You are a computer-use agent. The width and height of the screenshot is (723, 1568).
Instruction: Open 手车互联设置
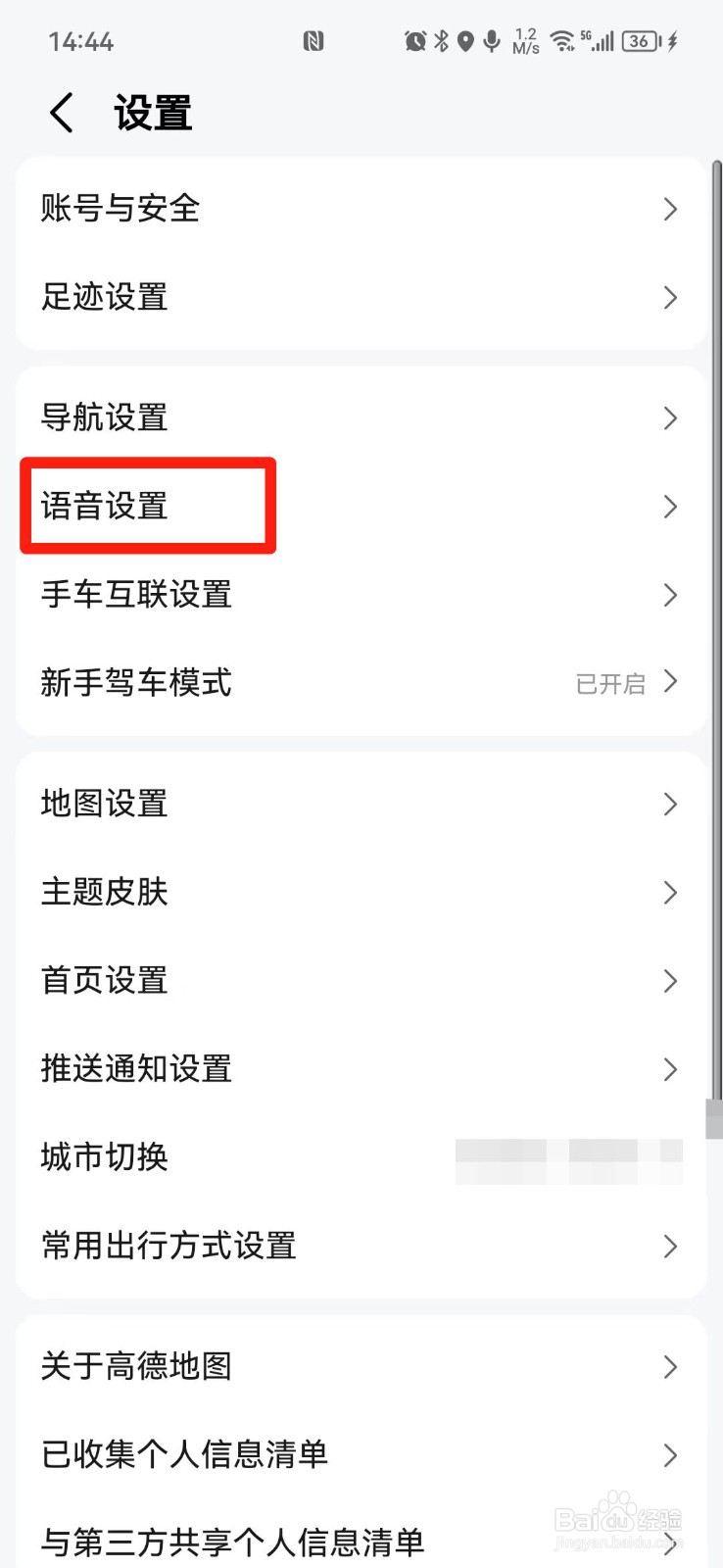tap(136, 595)
